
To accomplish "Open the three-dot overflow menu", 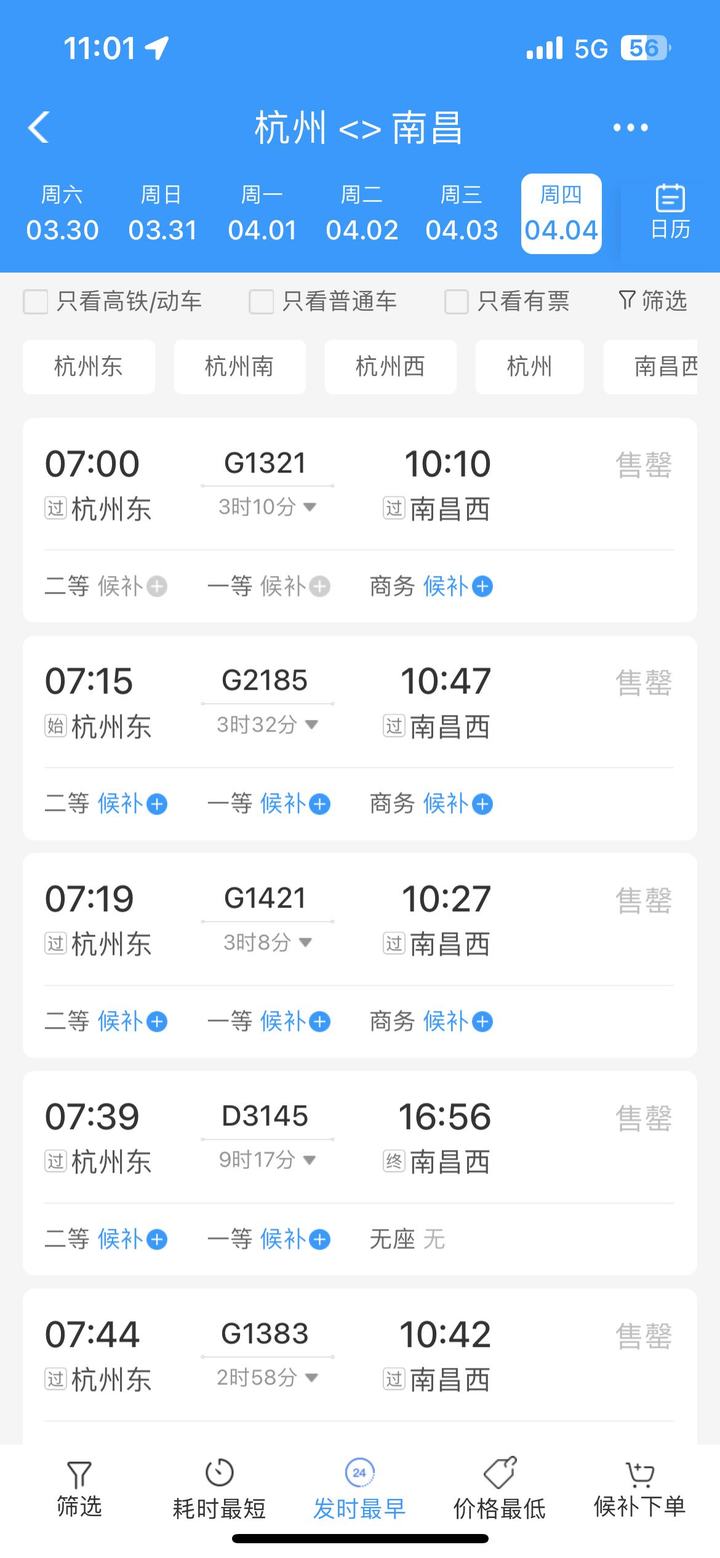I will (630, 128).
